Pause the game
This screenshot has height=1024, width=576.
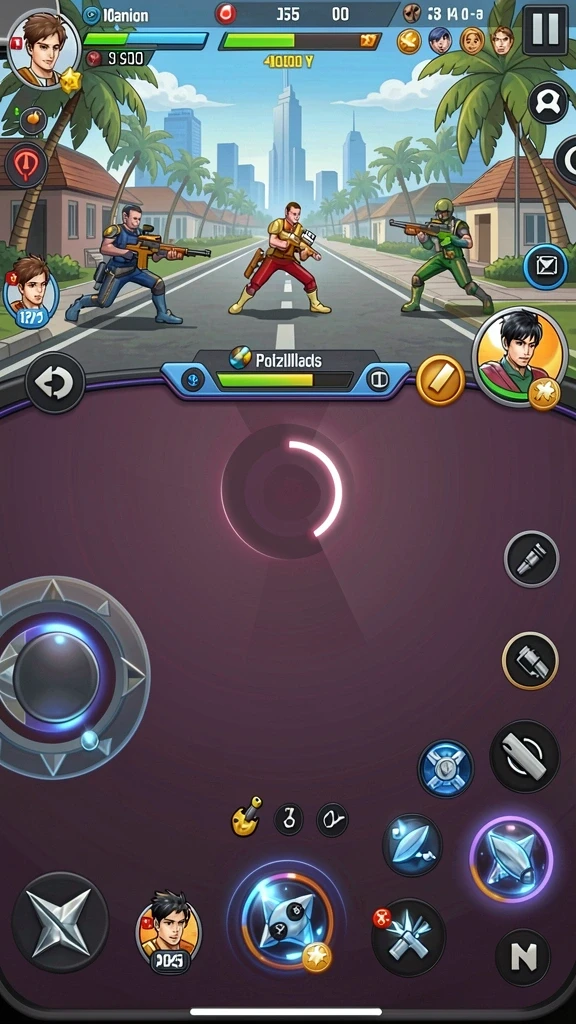point(545,29)
